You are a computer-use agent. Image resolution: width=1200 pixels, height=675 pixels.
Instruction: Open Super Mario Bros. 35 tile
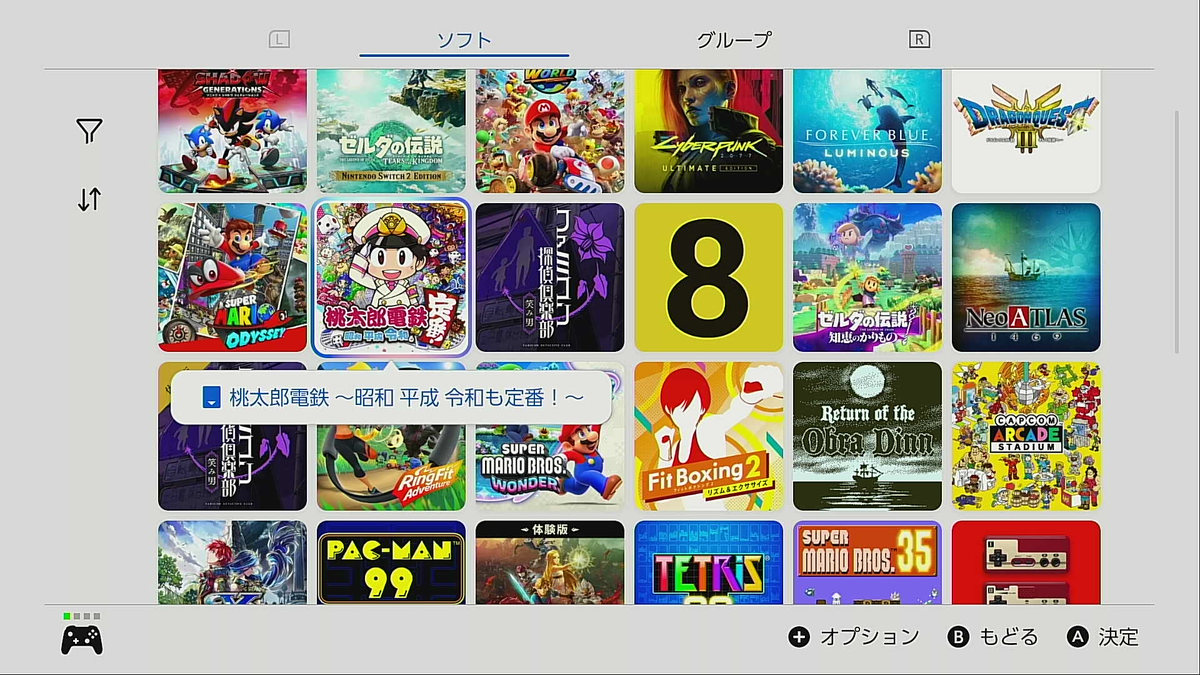pos(867,563)
